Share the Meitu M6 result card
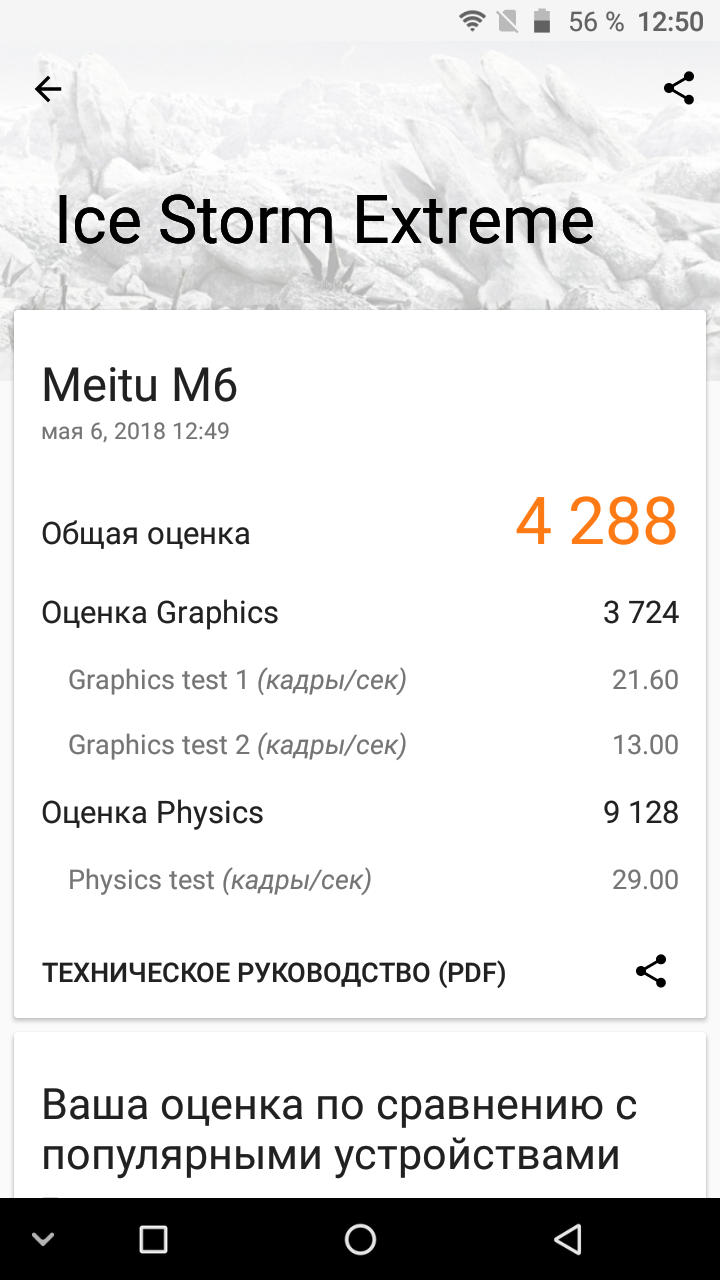 coord(651,971)
